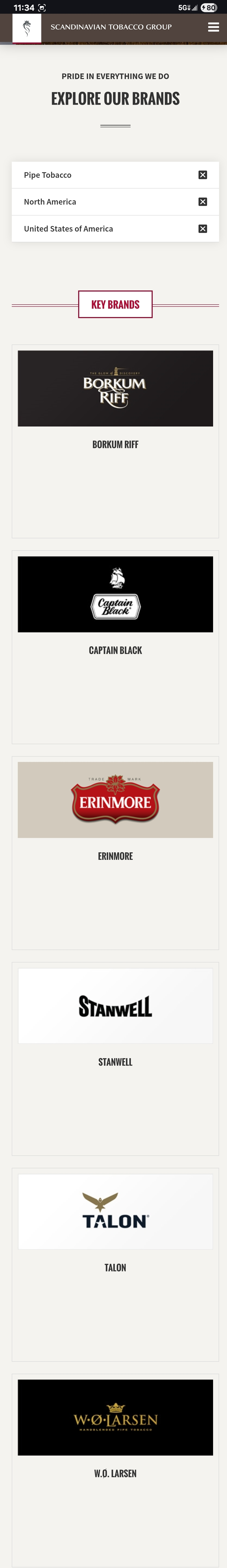227x1568 pixels.
Task: Open the hamburger navigation menu
Action: pos(213,27)
